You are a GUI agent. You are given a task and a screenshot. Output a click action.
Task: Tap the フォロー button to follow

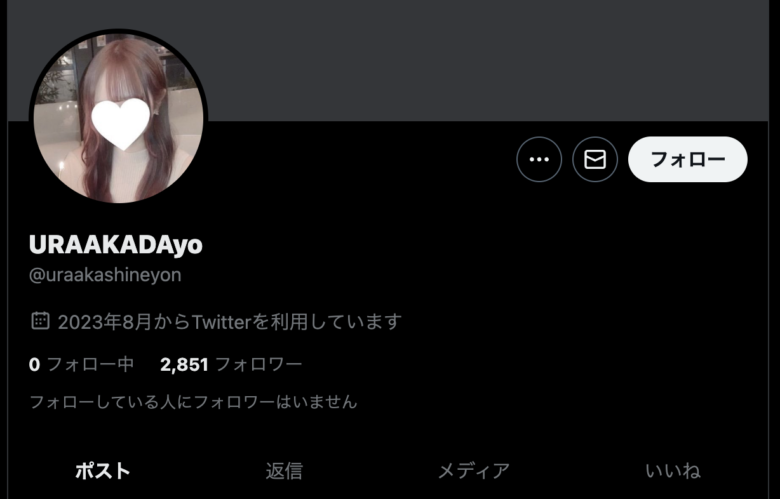point(687,160)
